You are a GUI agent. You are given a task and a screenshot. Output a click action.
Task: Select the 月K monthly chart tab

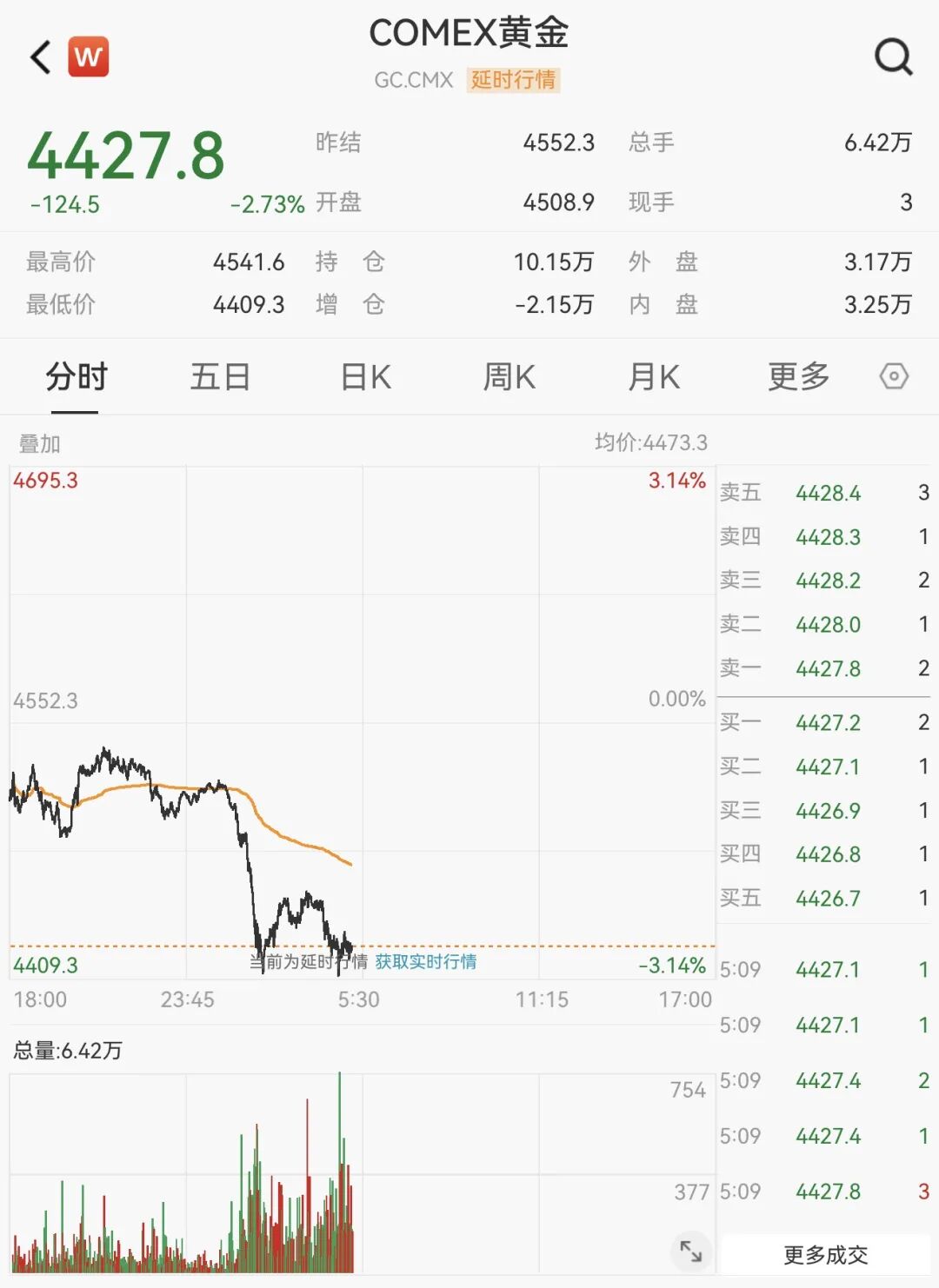click(x=653, y=377)
